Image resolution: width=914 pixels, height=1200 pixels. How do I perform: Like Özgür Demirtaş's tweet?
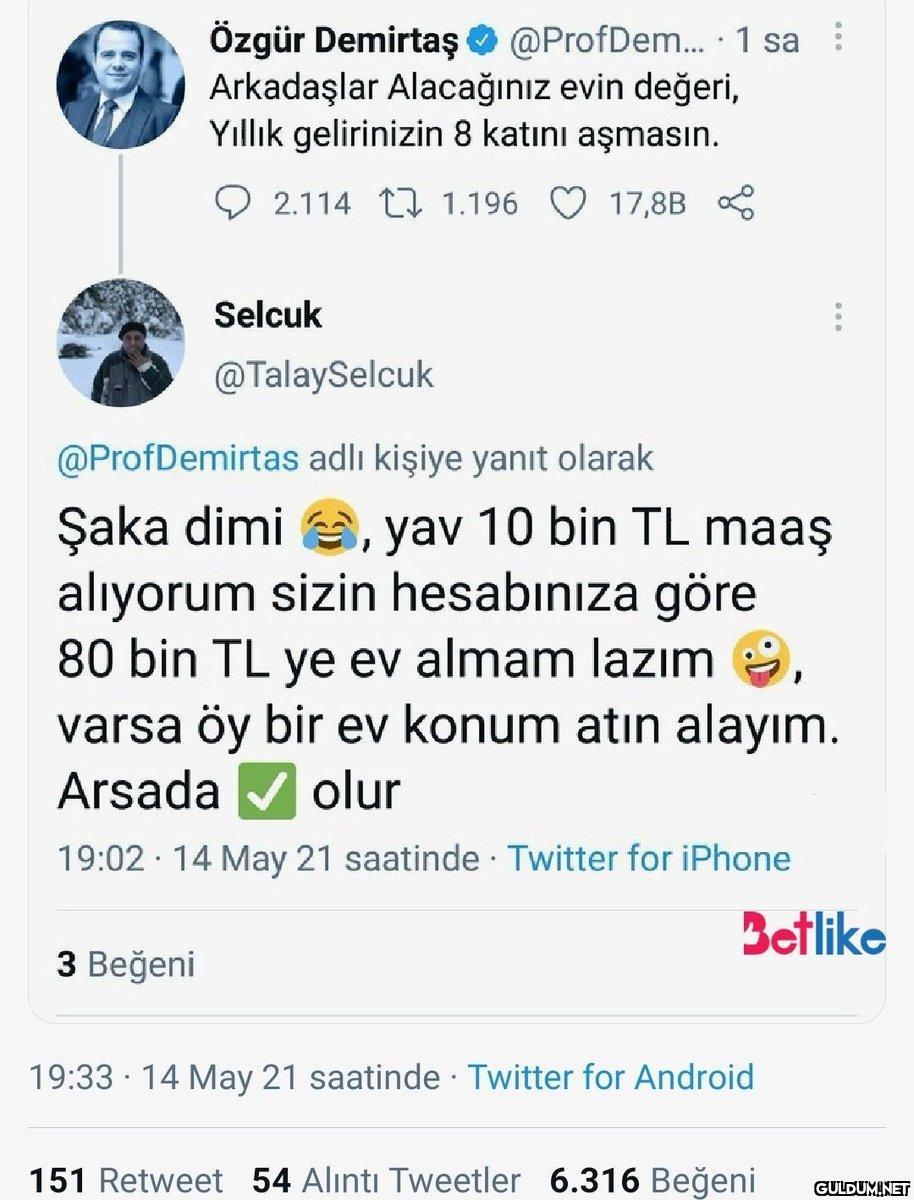(568, 204)
